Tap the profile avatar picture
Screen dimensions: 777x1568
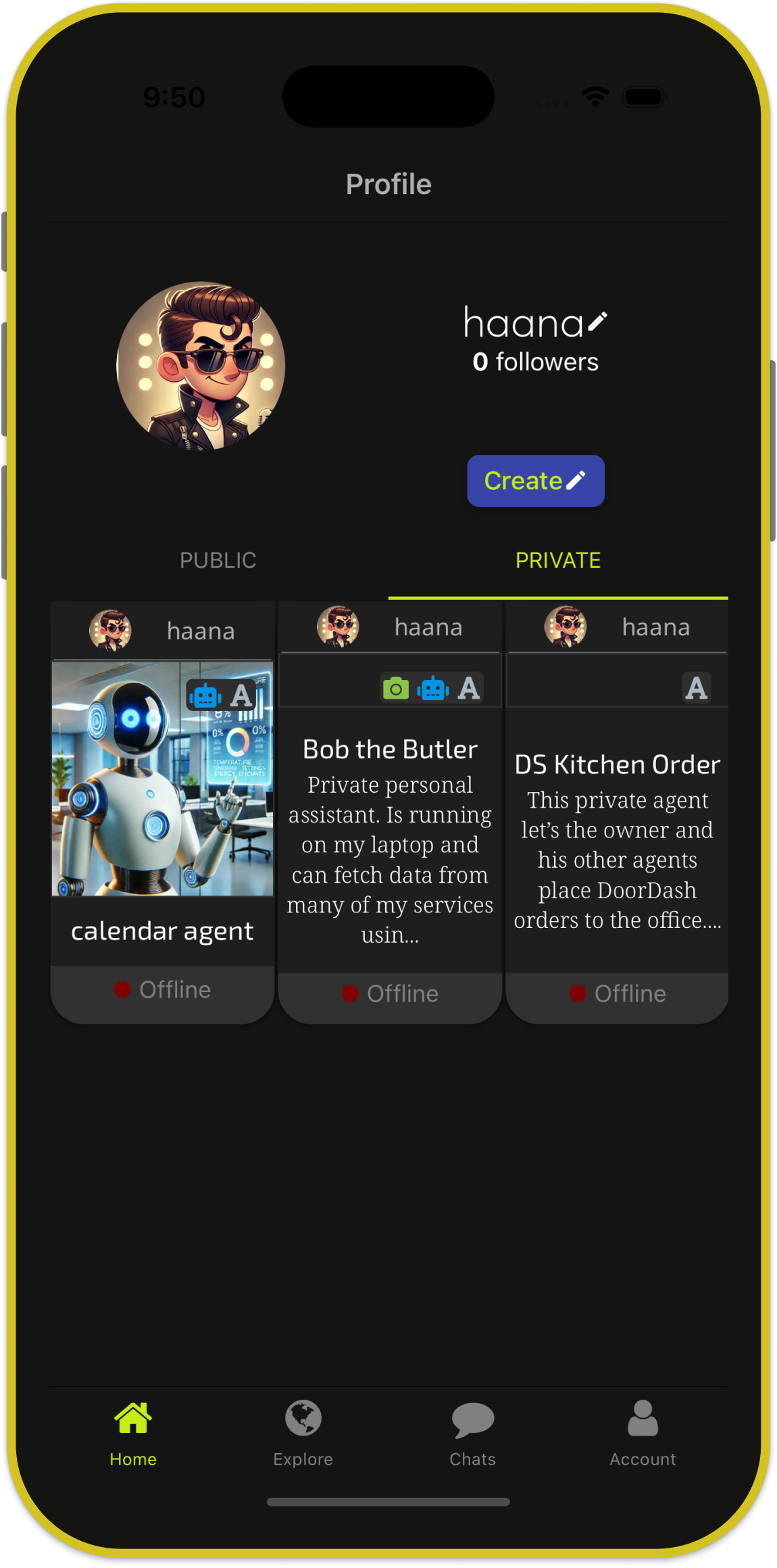pos(201,366)
